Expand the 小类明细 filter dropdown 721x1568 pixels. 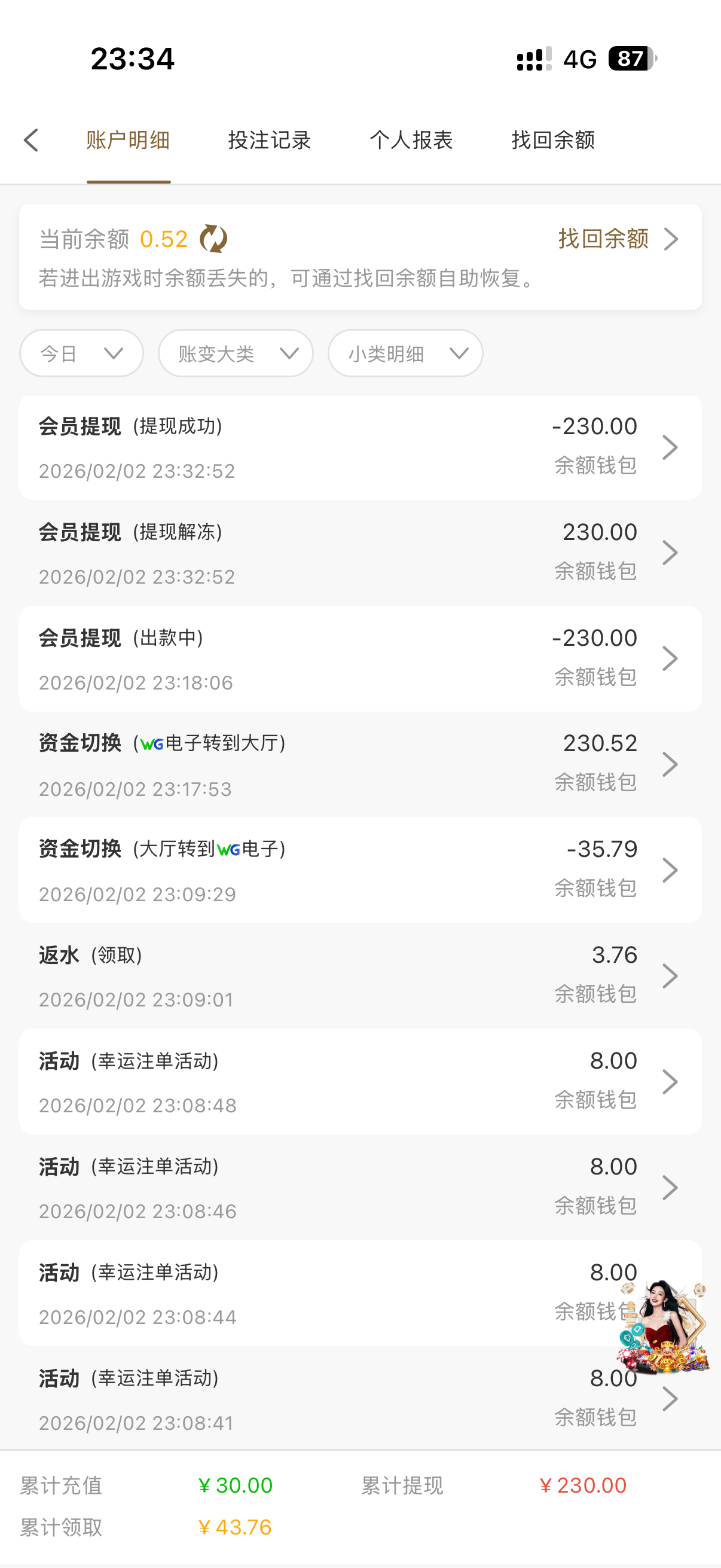tap(405, 353)
